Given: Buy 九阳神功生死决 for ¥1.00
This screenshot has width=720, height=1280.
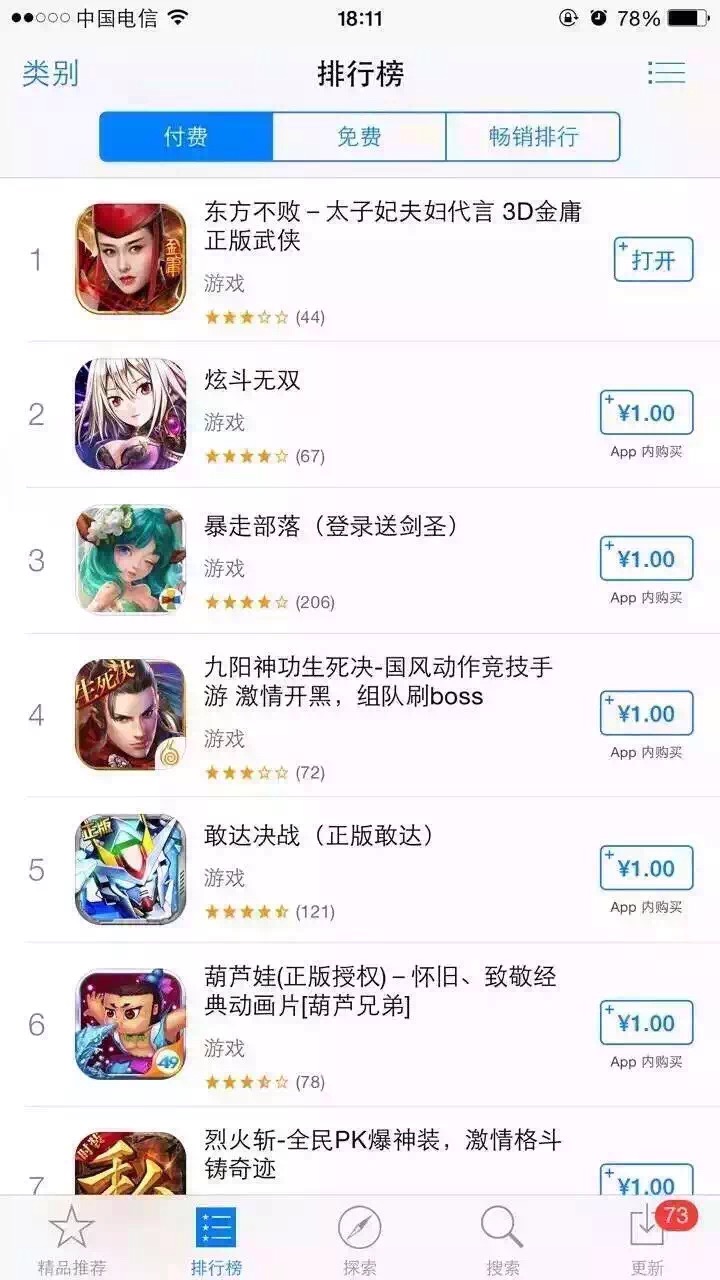Looking at the screenshot, I should tap(646, 714).
